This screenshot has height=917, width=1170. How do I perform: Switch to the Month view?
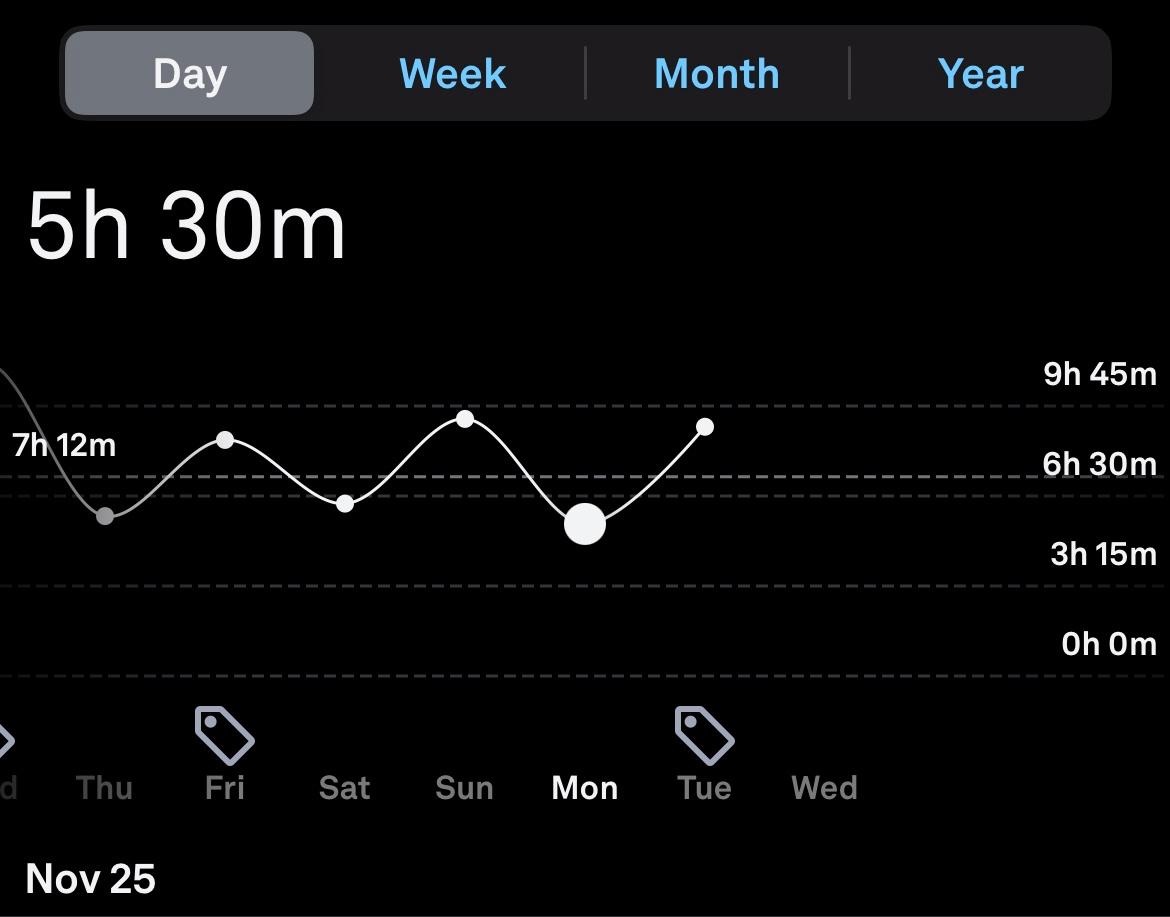coord(716,74)
